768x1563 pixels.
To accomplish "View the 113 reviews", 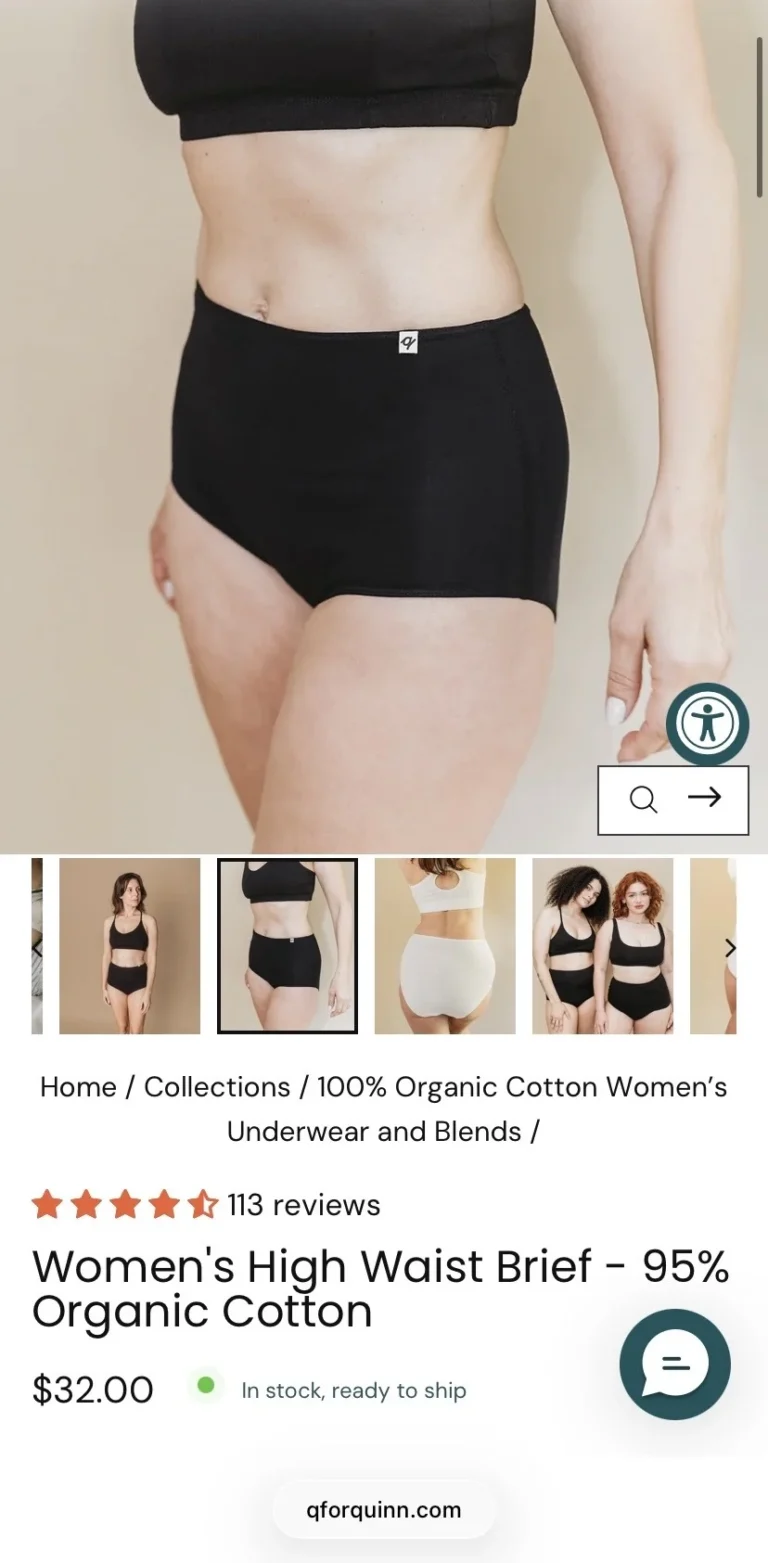I will point(304,1205).
